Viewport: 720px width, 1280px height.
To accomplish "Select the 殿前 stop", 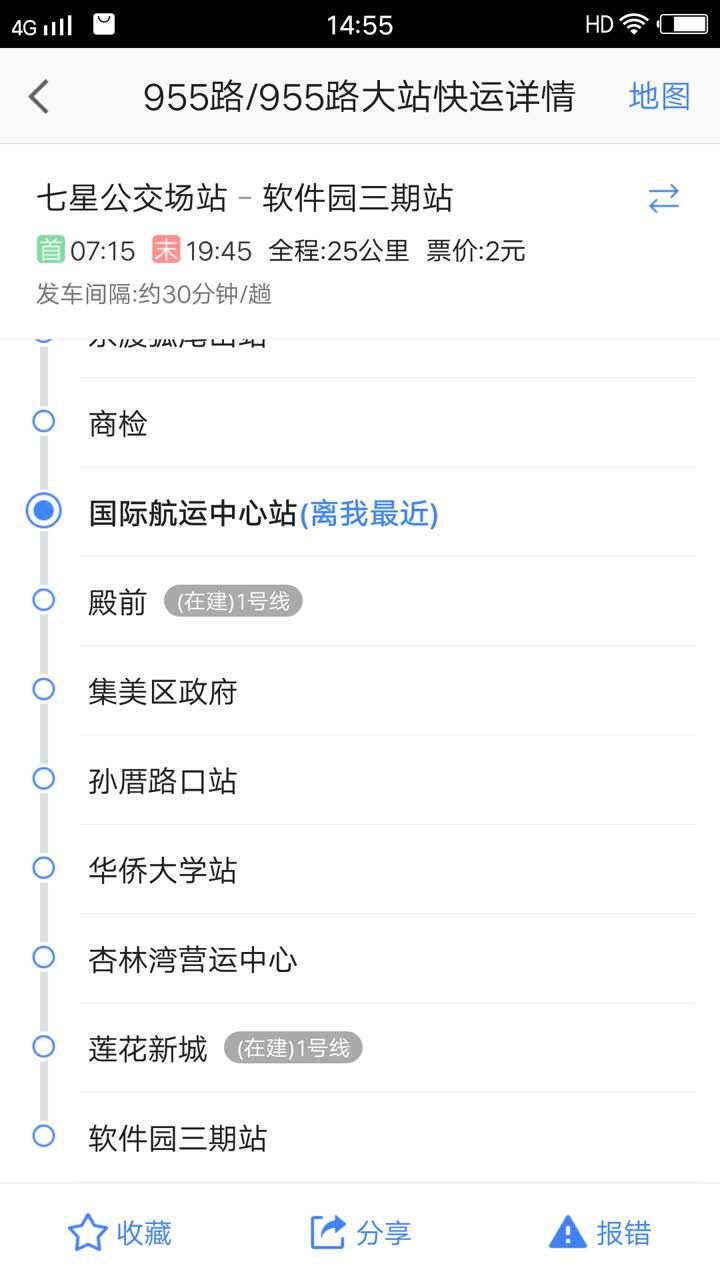I will pyautogui.click(x=118, y=602).
